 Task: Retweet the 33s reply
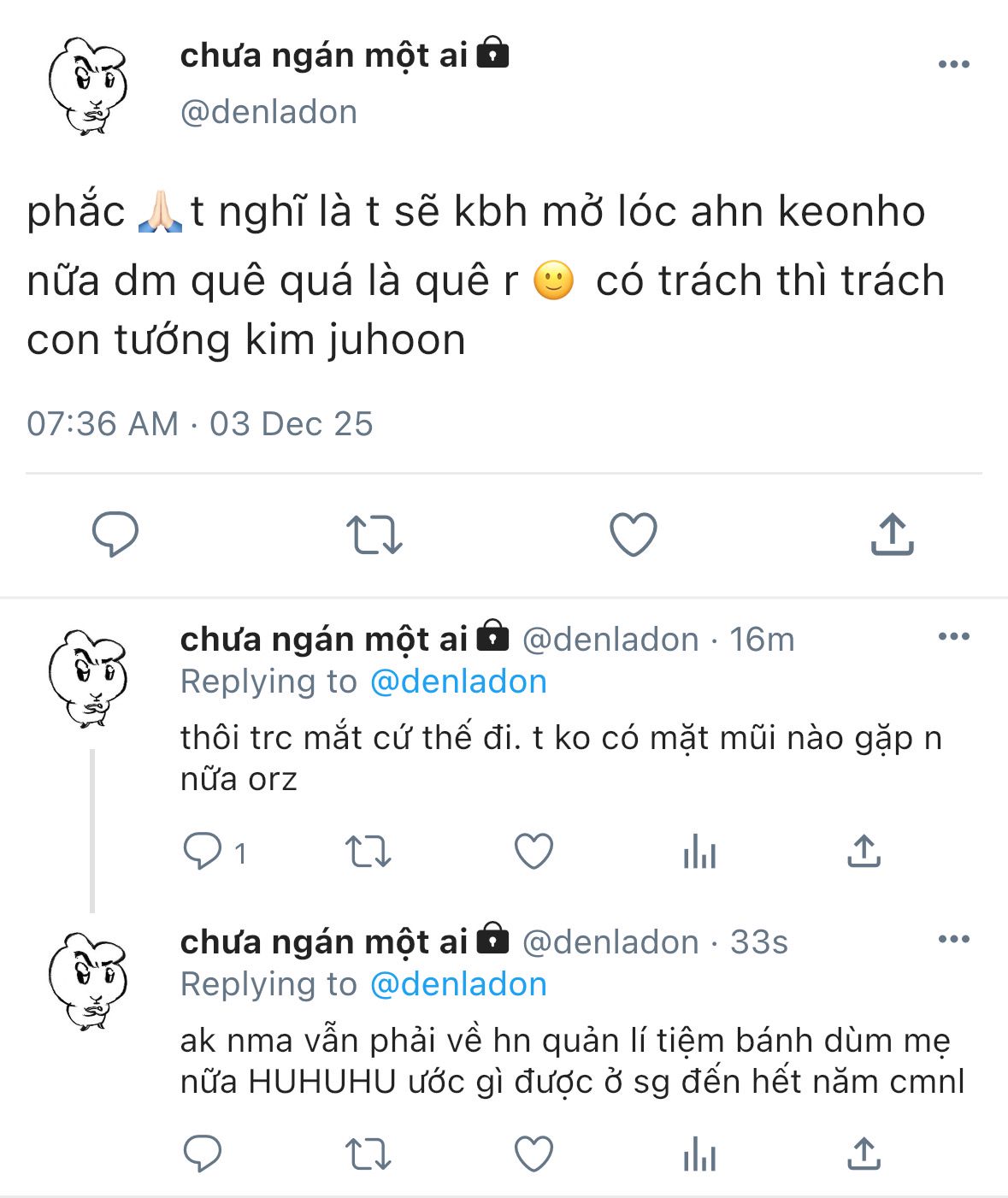tap(368, 1154)
